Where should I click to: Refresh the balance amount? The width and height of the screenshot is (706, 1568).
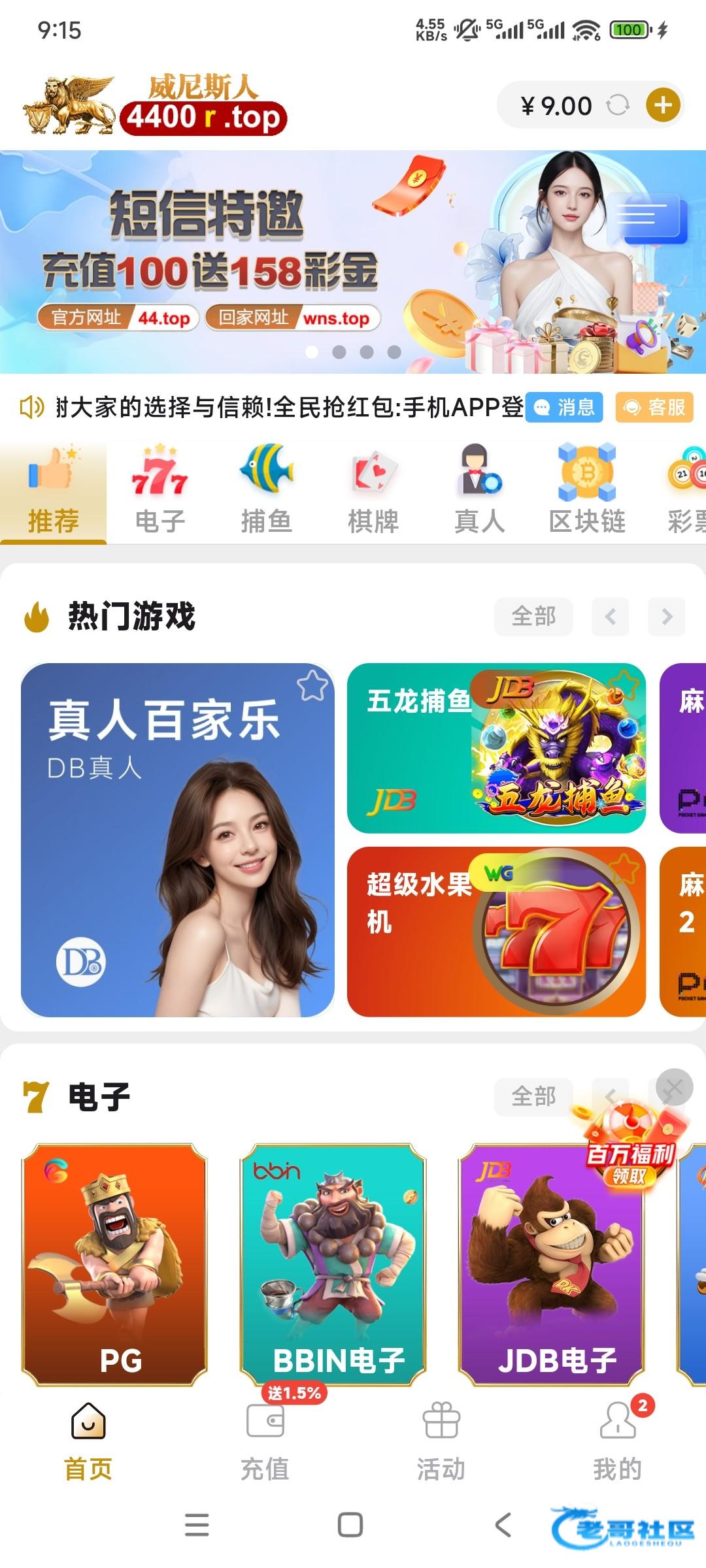(617, 105)
